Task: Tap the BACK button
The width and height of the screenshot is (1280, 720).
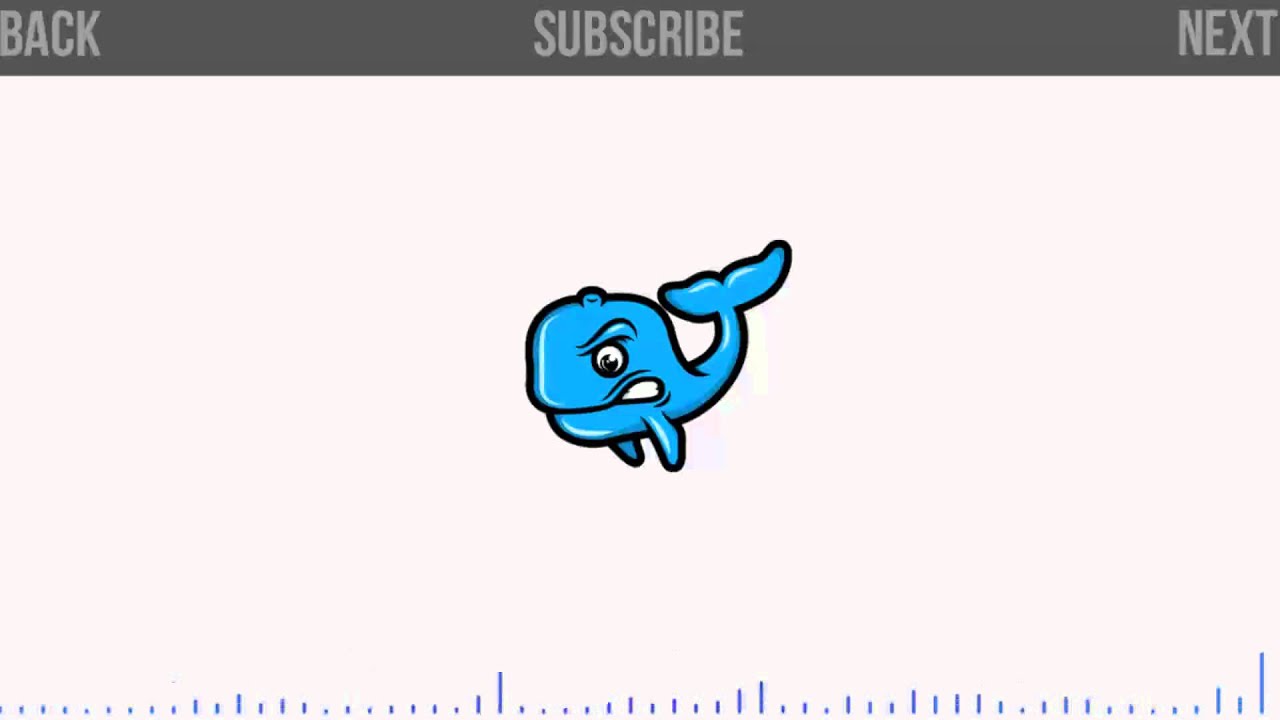Action: coord(50,36)
